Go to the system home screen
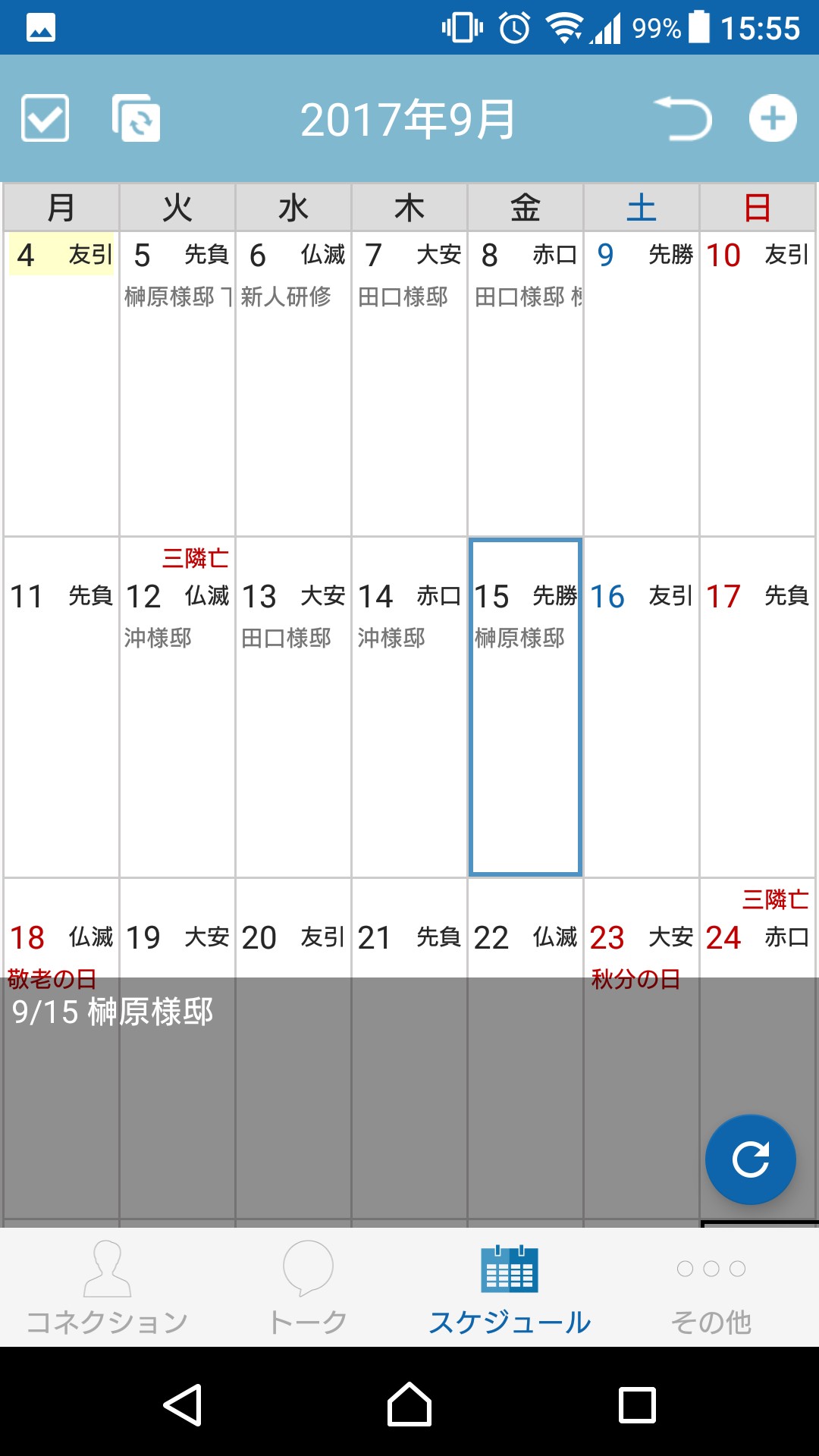The height and width of the screenshot is (1456, 819). coord(409,1404)
